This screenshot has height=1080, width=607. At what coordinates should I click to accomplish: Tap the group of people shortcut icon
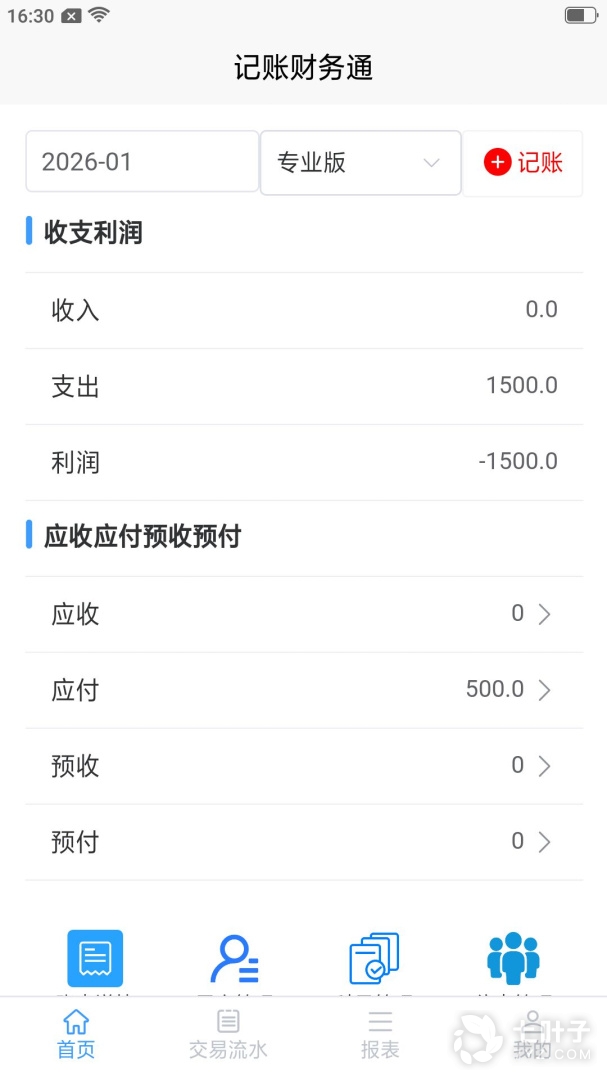pyautogui.click(x=513, y=958)
